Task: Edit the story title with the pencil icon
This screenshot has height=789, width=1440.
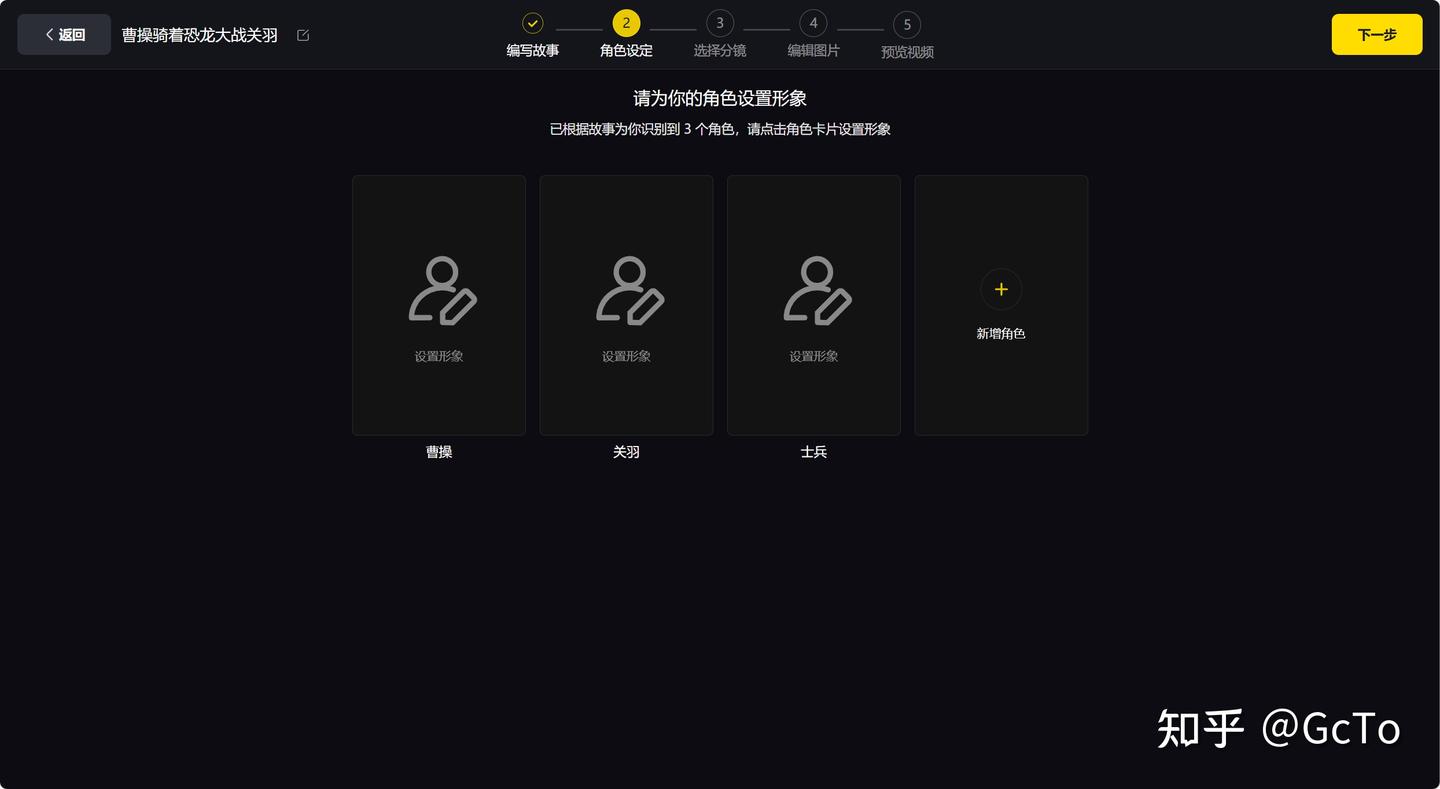Action: click(303, 36)
